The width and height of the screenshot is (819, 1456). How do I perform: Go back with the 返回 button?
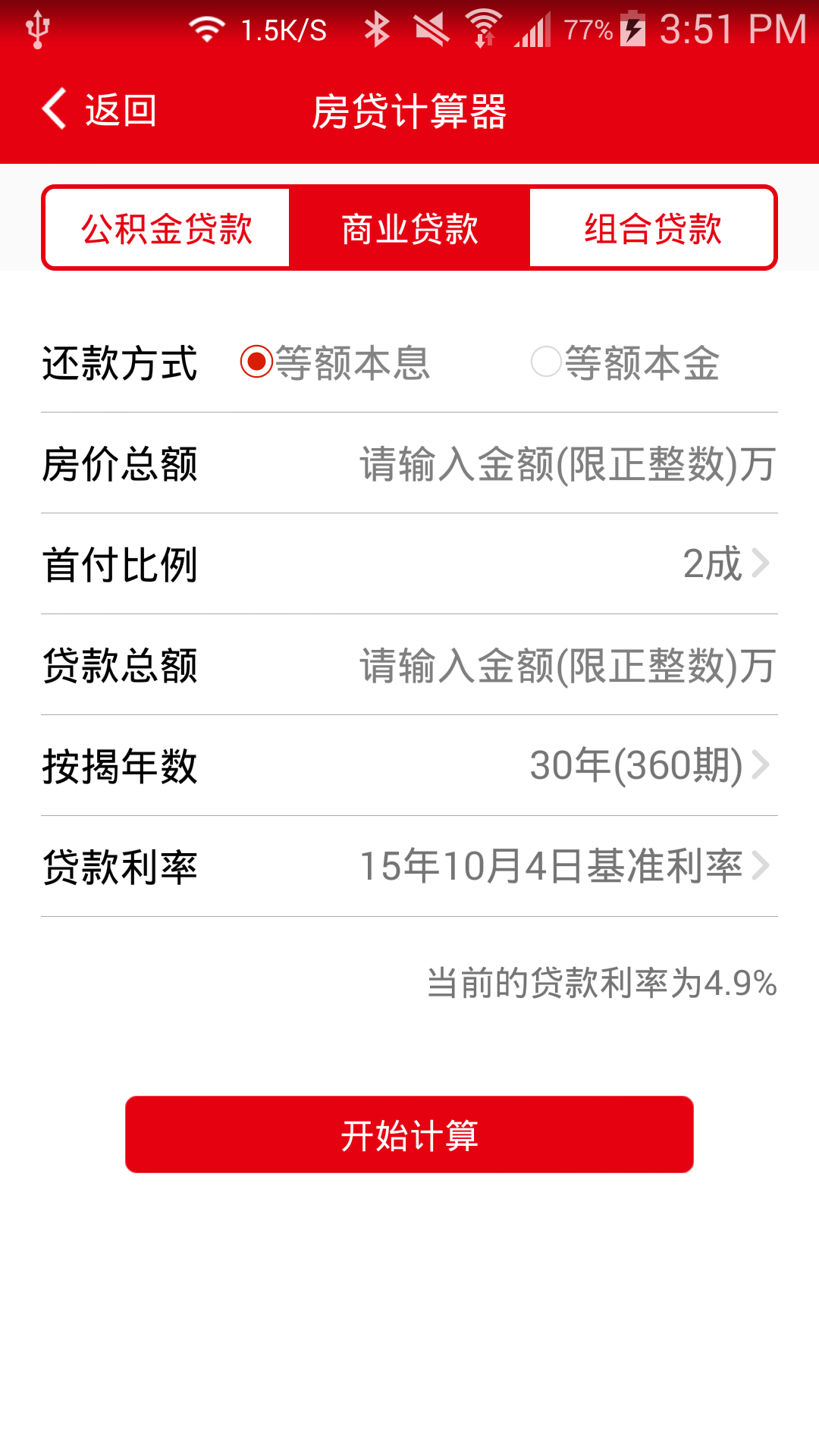(x=99, y=111)
